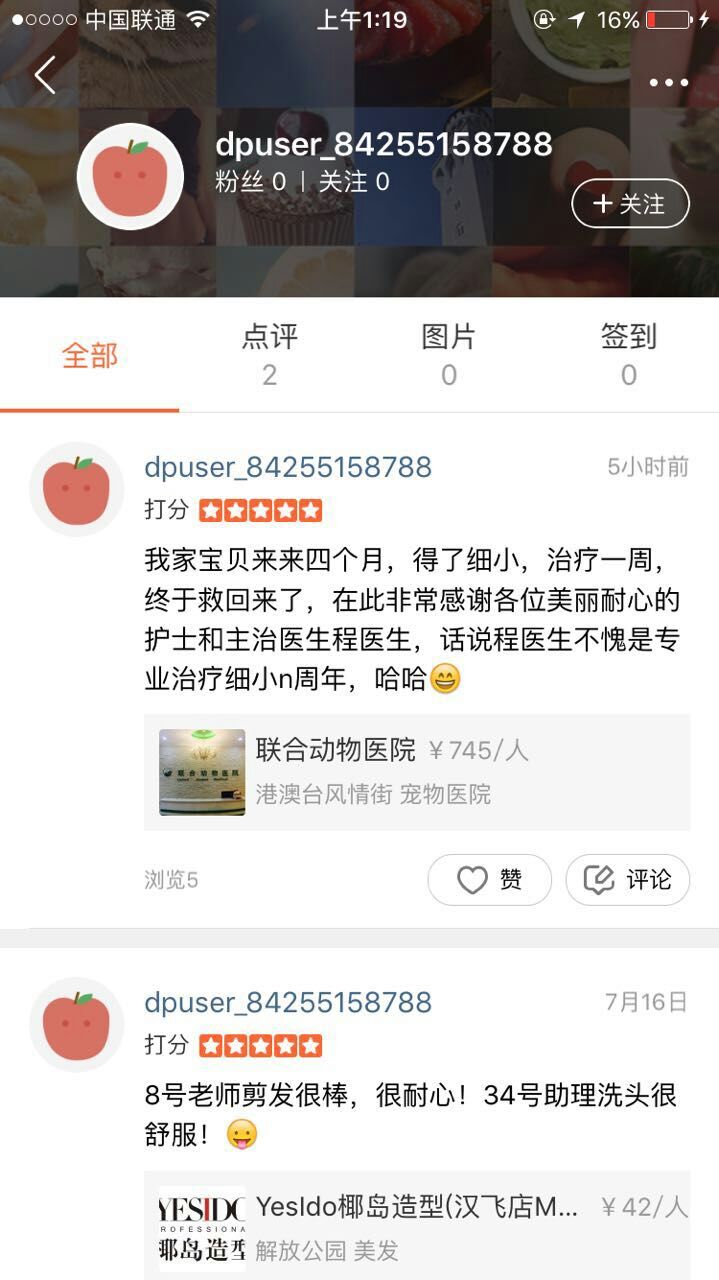Image resolution: width=719 pixels, height=1280 pixels.
Task: Open 关注 following count in header
Action: (354, 182)
